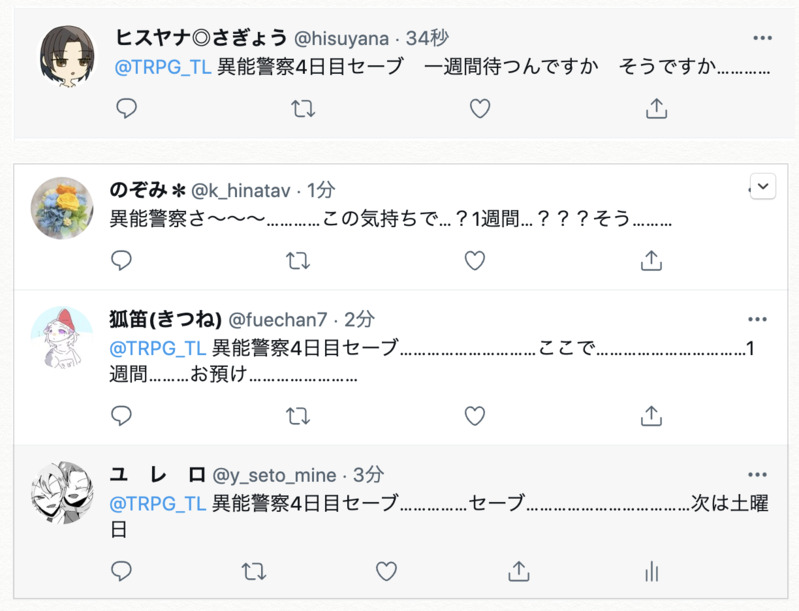The height and width of the screenshot is (611, 799).
Task: Share fuechan7's tweet
Action: coord(651,415)
